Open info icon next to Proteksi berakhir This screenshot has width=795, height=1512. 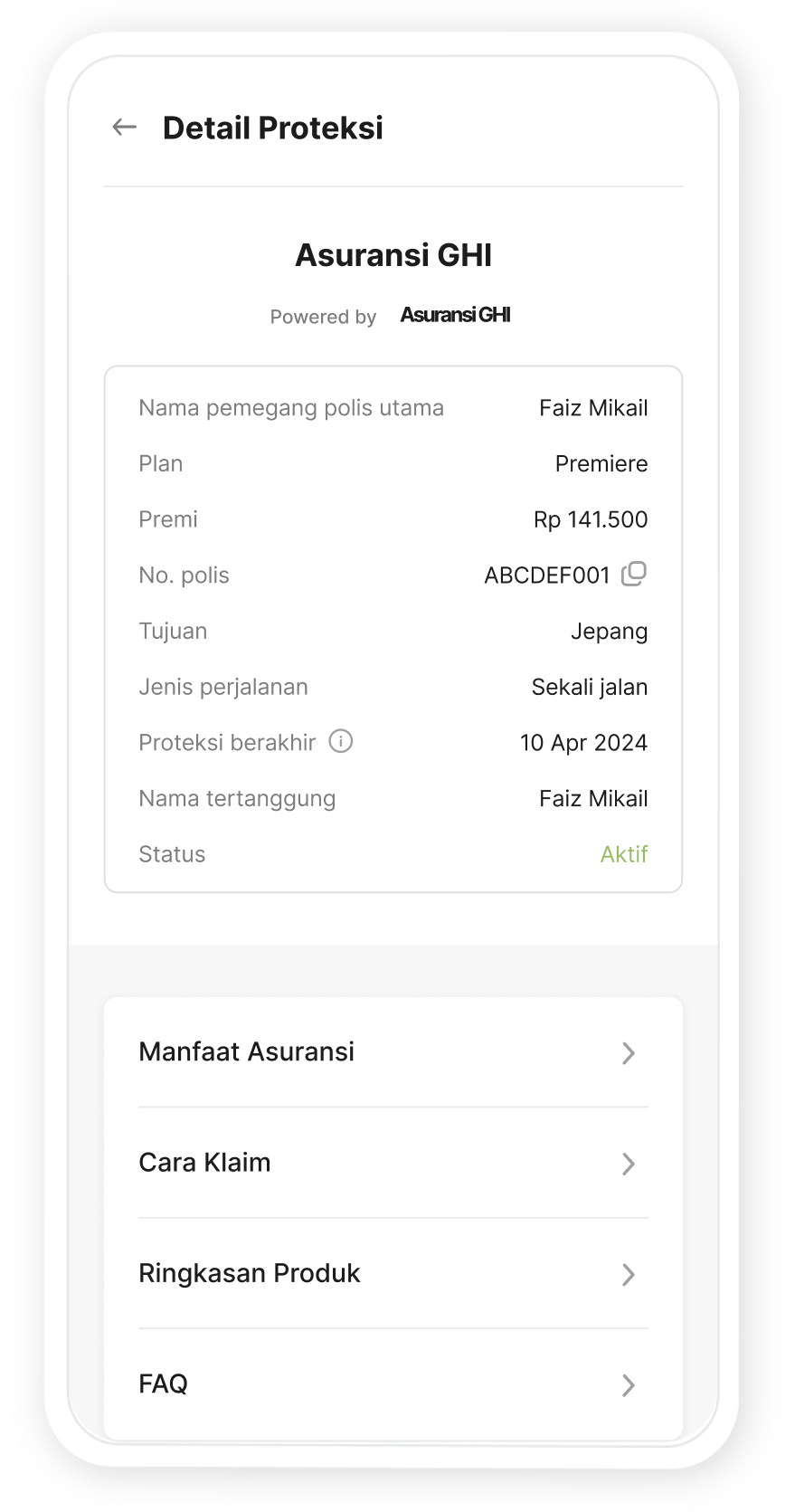[x=340, y=741]
